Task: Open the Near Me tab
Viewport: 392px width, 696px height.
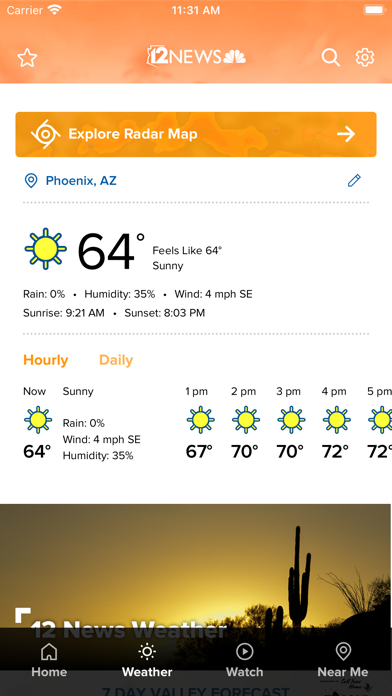Action: [343, 660]
